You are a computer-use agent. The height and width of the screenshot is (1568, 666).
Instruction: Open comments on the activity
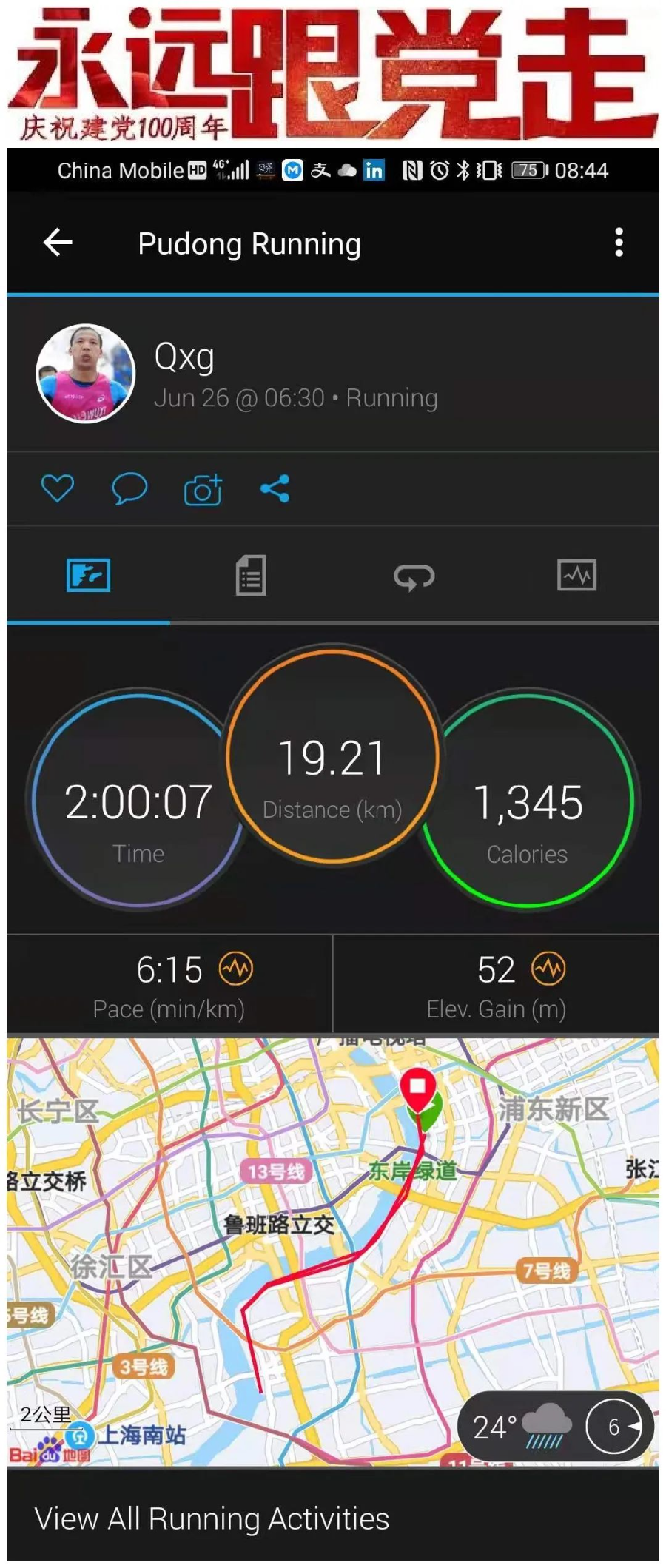(x=129, y=488)
